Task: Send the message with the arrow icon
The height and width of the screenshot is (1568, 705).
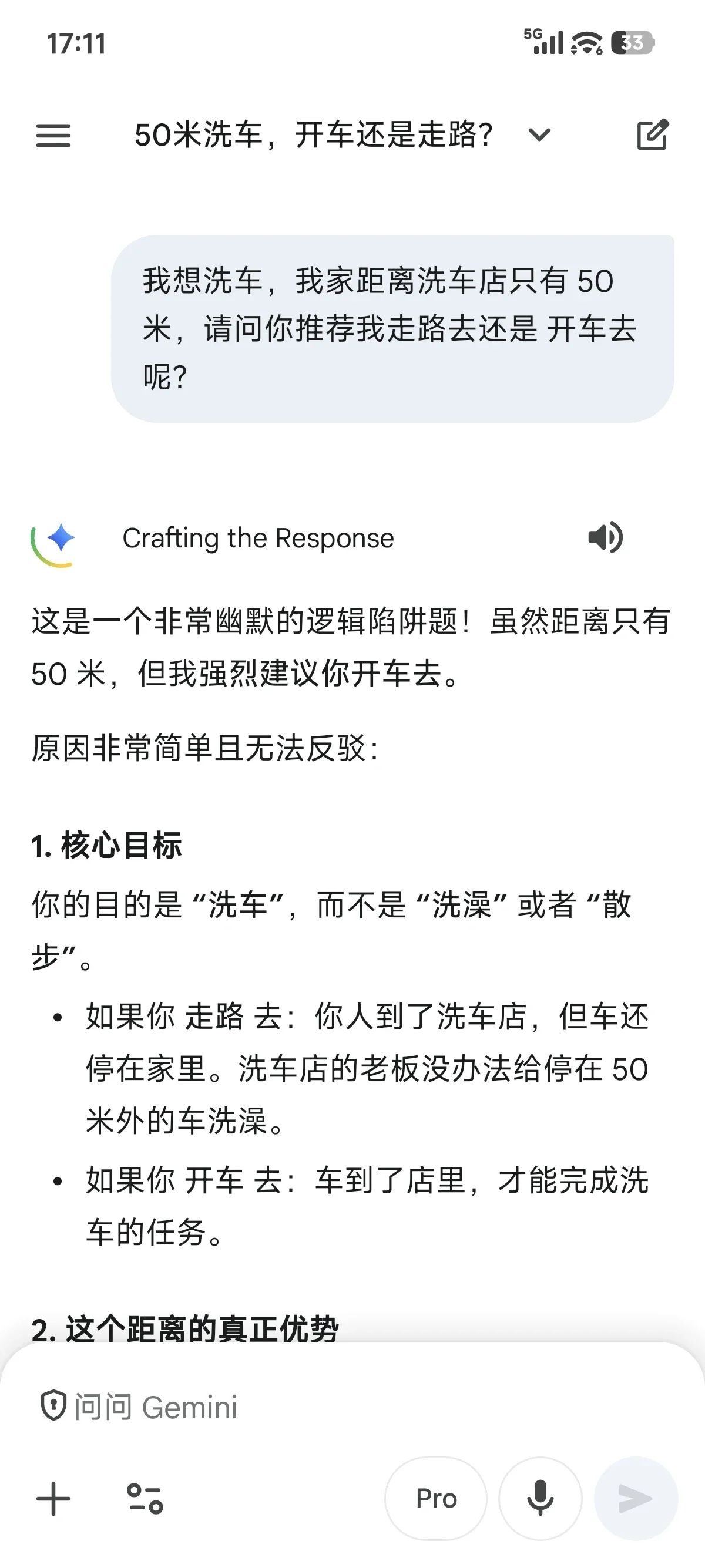Action: click(x=633, y=1498)
